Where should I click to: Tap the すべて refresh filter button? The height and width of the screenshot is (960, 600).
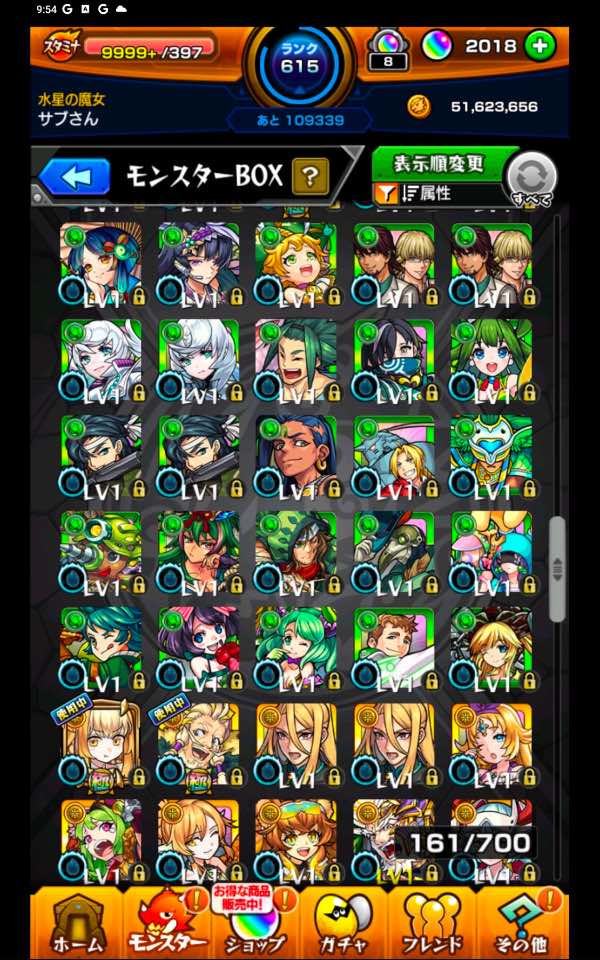[530, 180]
